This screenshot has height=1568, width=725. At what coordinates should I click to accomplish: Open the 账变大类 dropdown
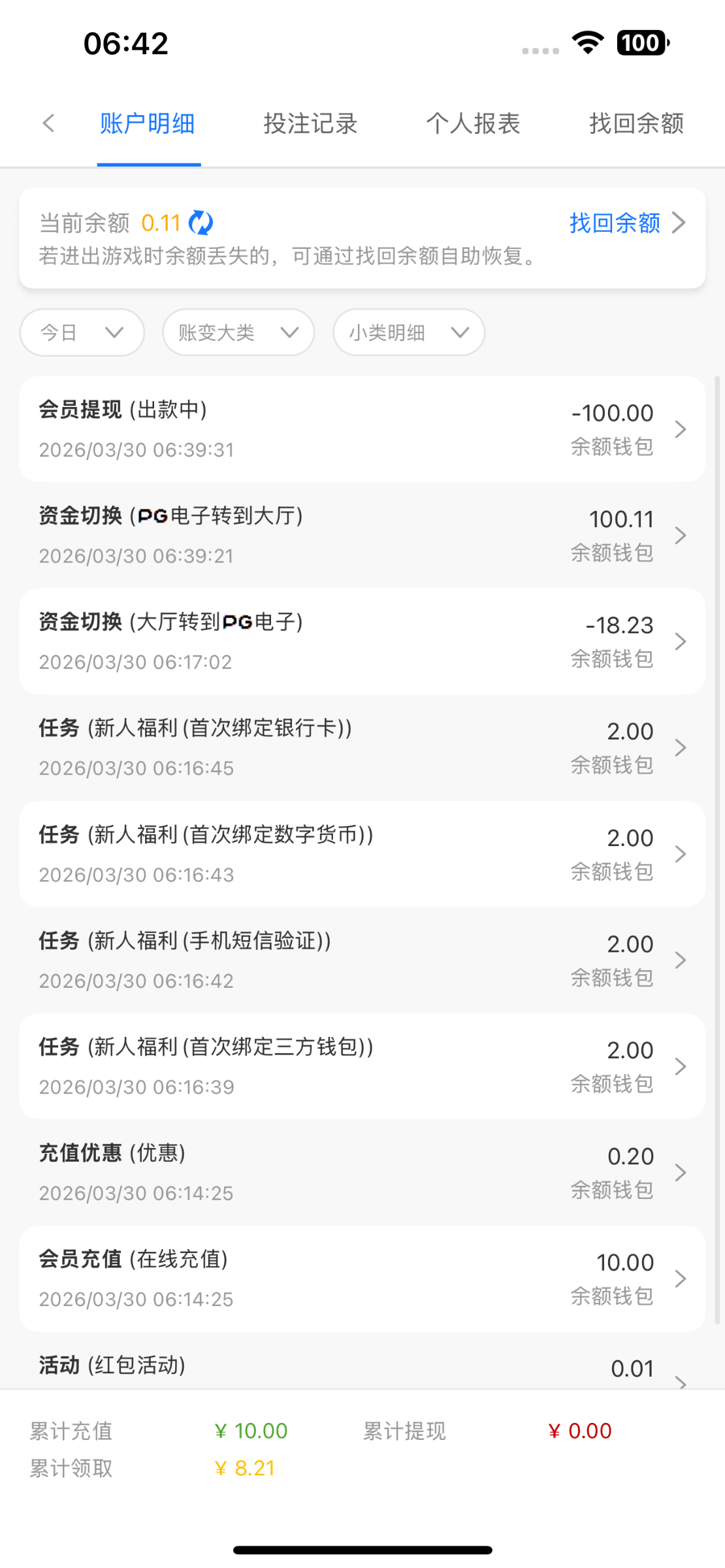pos(238,333)
